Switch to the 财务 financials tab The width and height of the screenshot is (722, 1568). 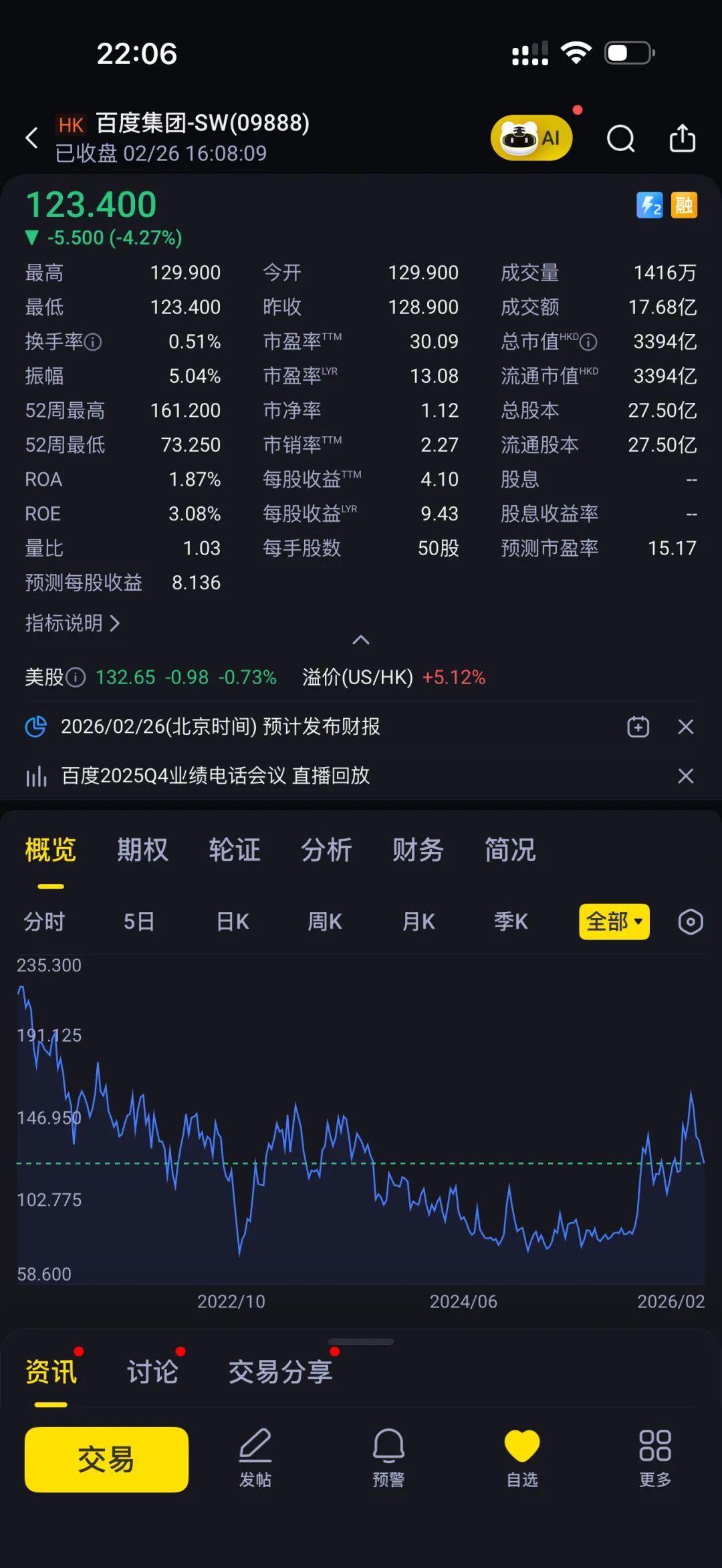click(x=418, y=850)
